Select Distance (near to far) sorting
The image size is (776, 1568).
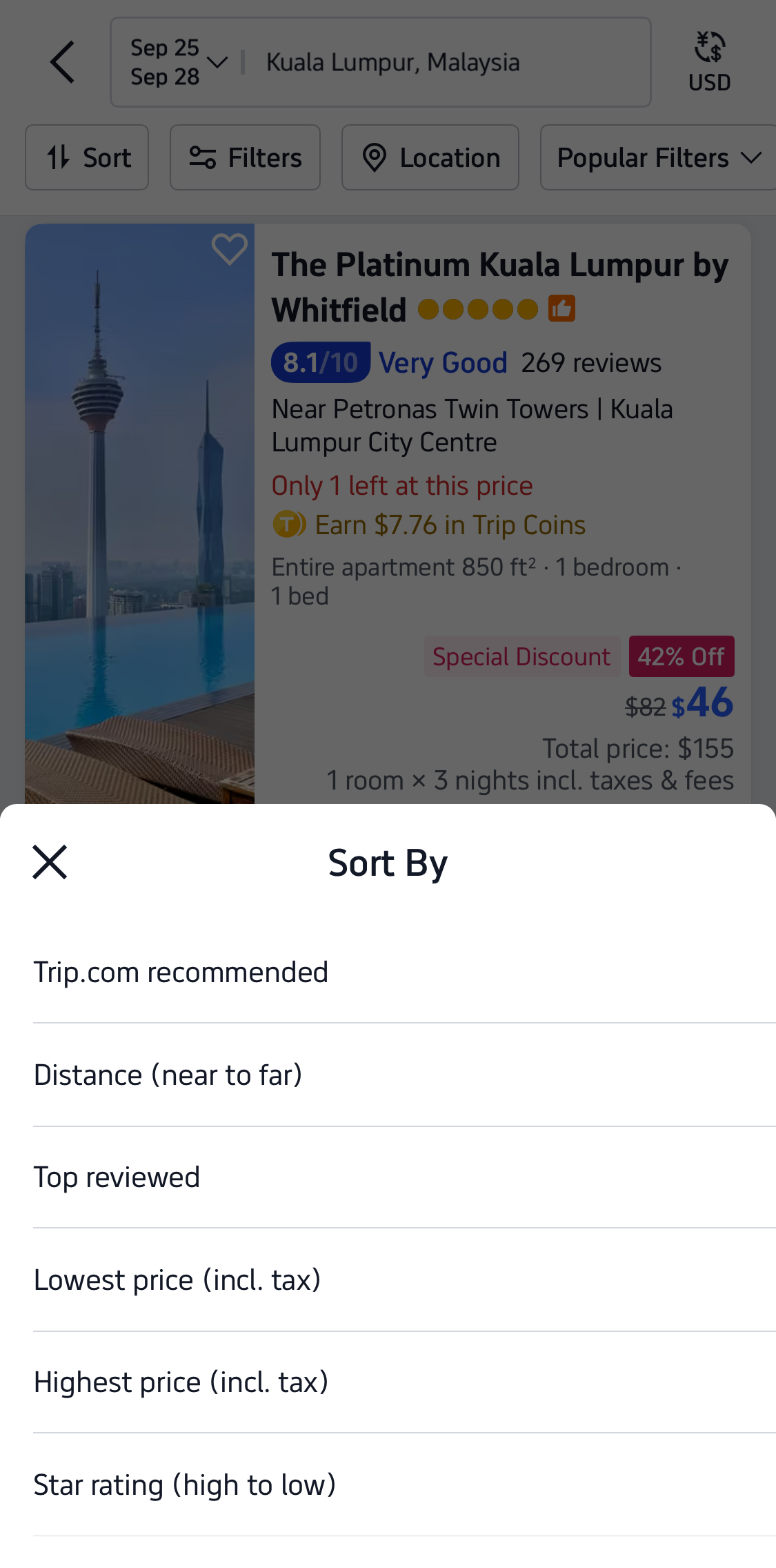click(x=168, y=1075)
